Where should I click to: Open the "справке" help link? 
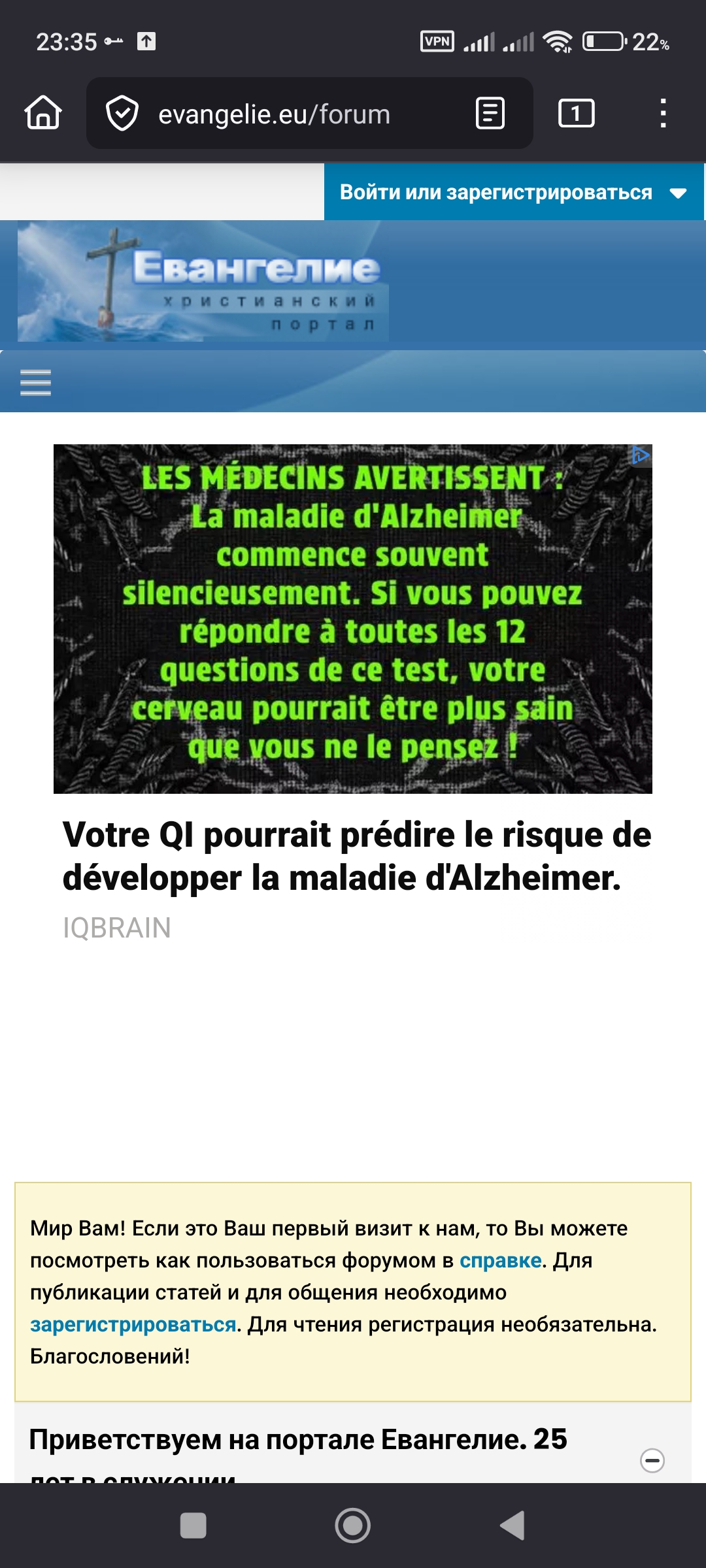pyautogui.click(x=500, y=1260)
